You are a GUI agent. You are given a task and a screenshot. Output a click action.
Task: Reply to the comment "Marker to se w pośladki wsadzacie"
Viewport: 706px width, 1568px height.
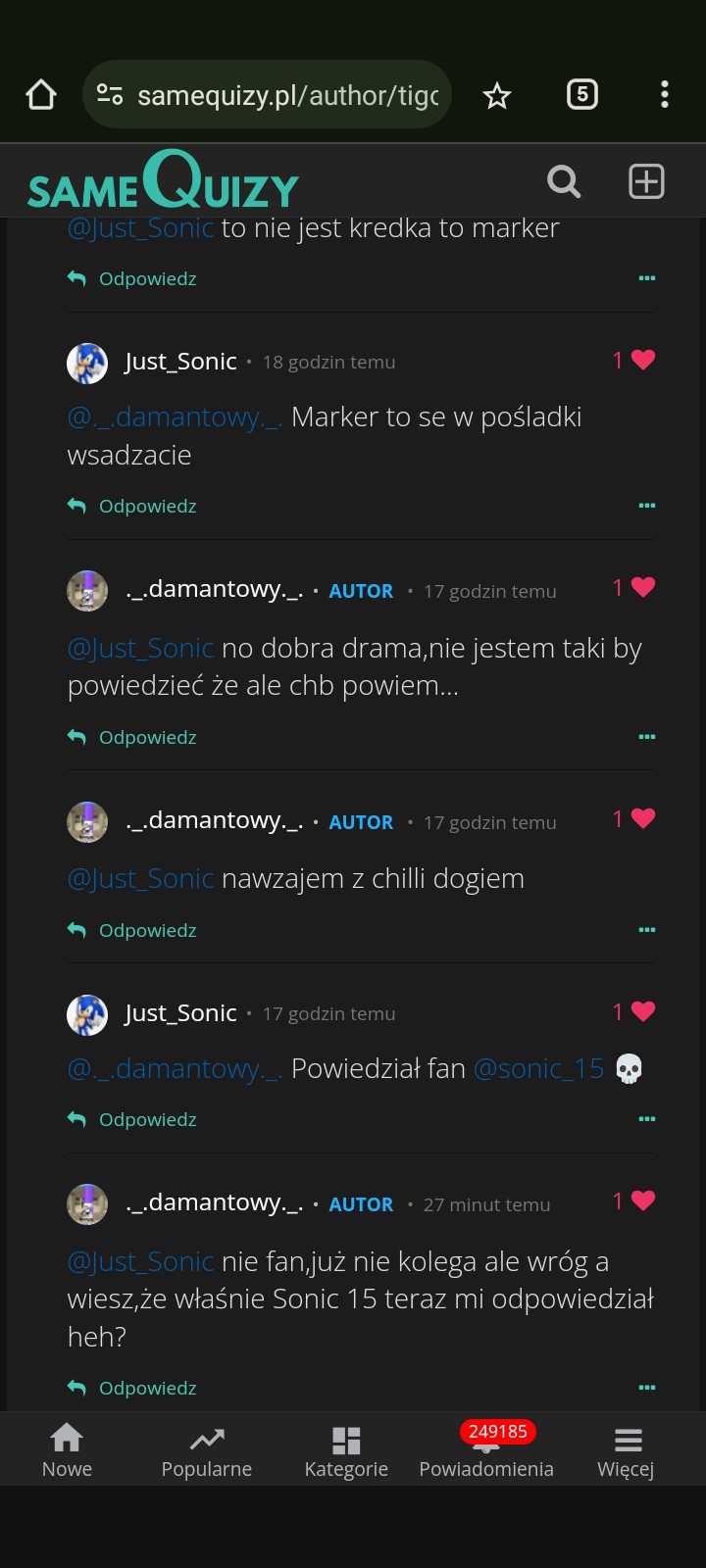(x=132, y=506)
